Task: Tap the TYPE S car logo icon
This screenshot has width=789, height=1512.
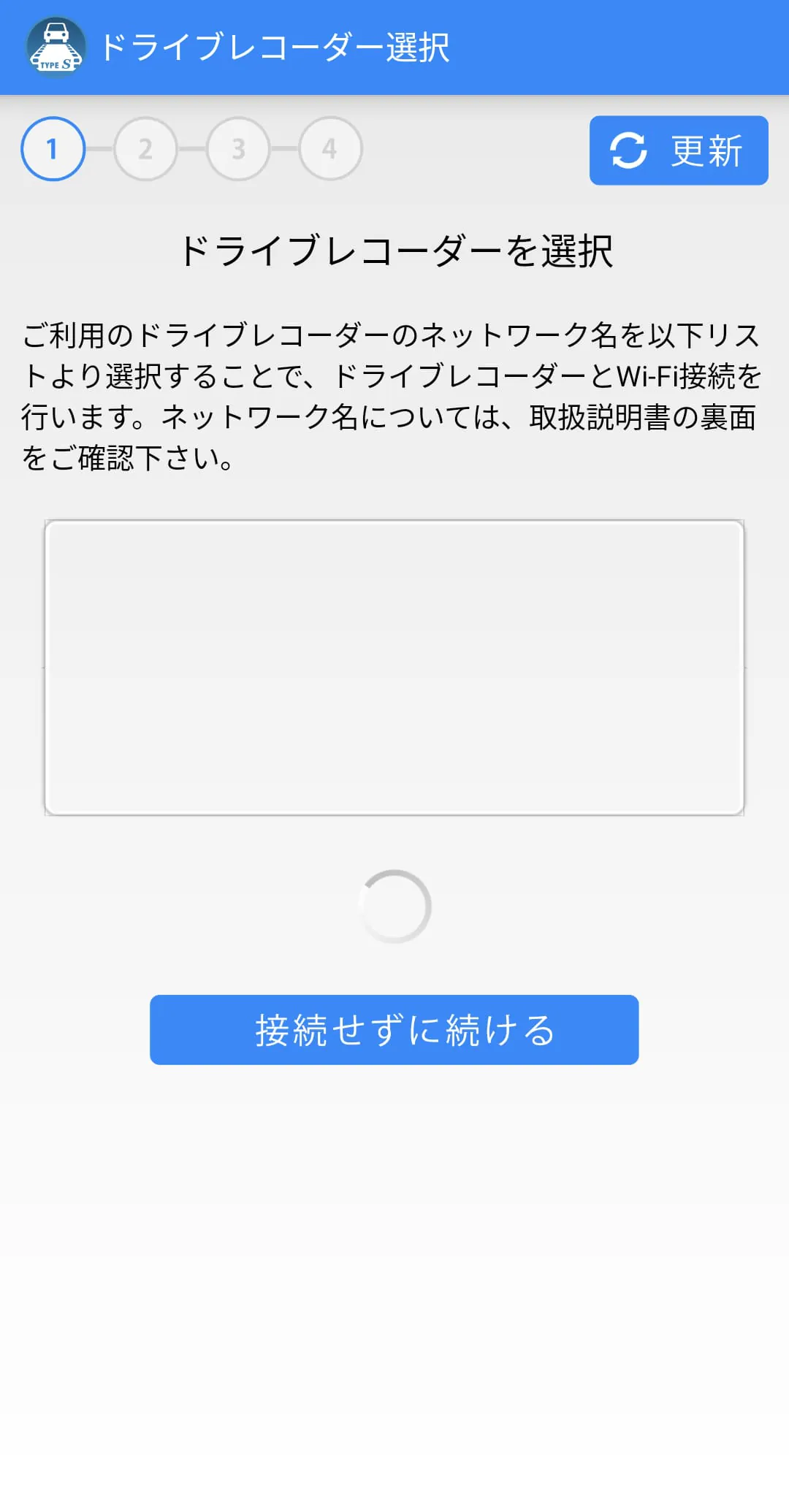Action: (55, 47)
